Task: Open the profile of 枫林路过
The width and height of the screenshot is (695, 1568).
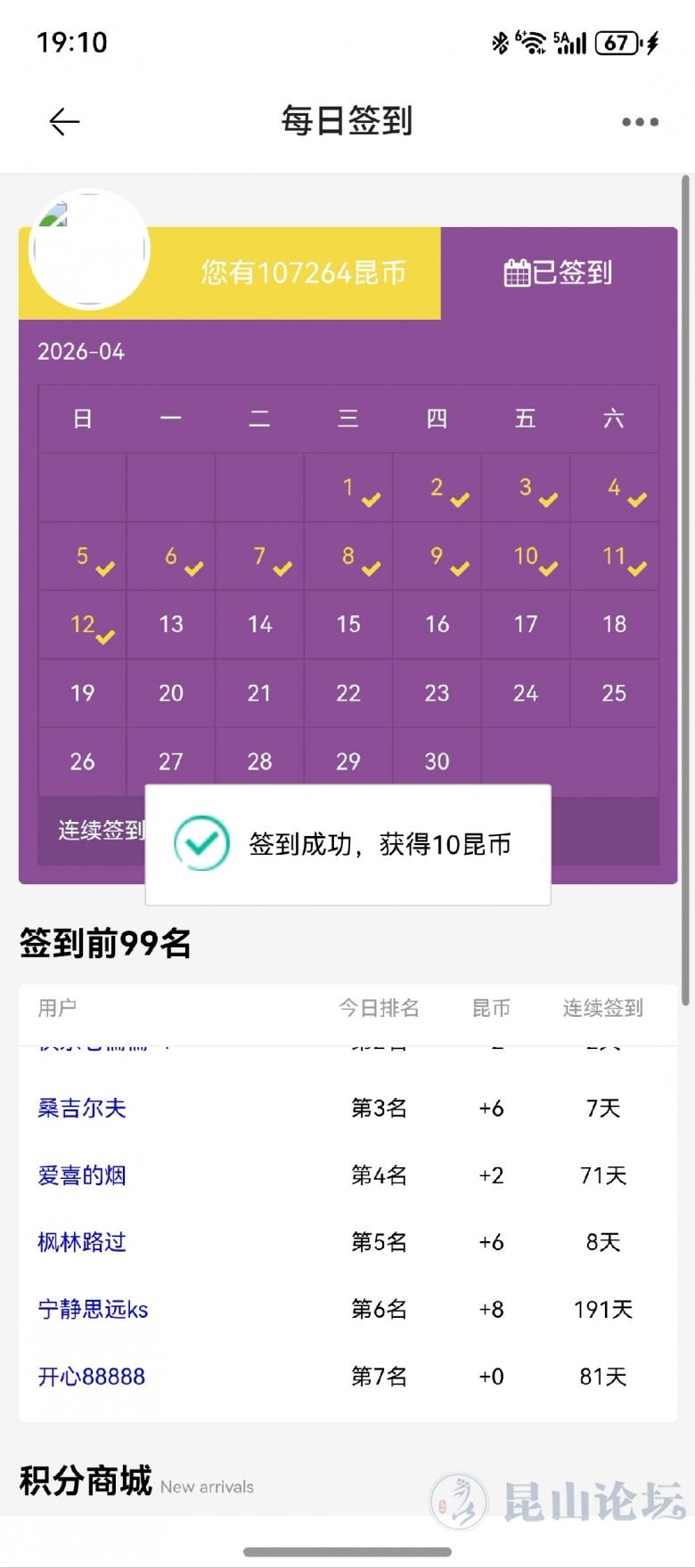Action: click(82, 1242)
